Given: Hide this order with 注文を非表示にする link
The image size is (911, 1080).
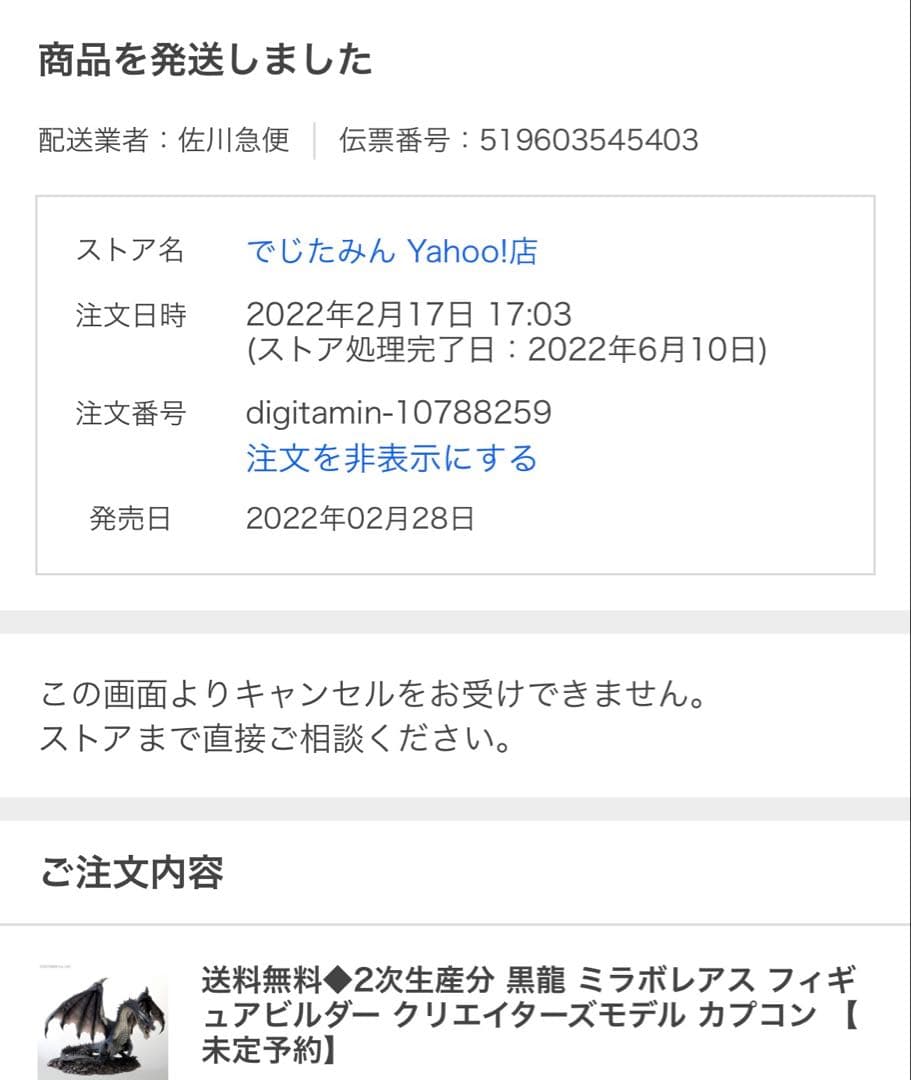Looking at the screenshot, I should click(x=390, y=458).
